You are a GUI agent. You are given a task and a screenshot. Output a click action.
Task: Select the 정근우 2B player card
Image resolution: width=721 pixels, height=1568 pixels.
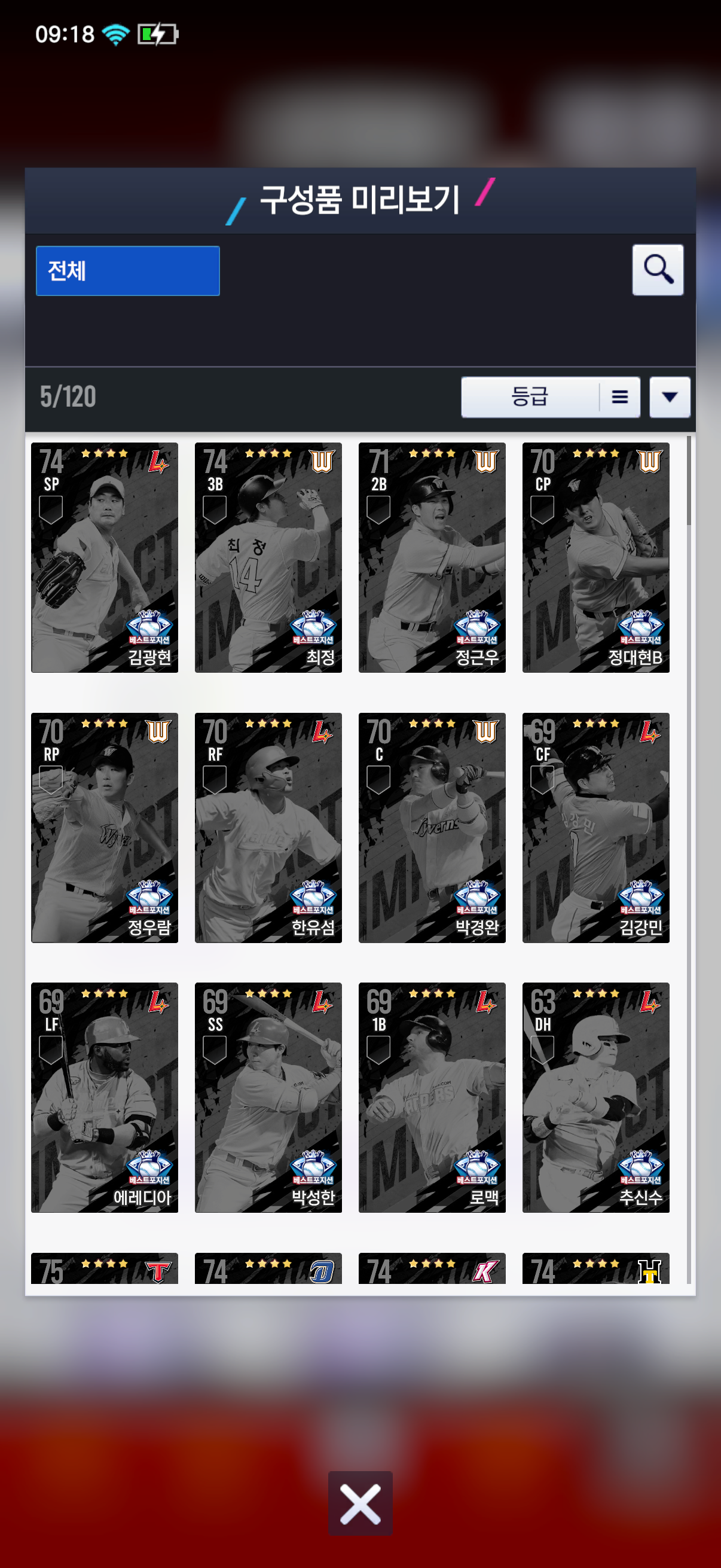[x=432, y=557]
